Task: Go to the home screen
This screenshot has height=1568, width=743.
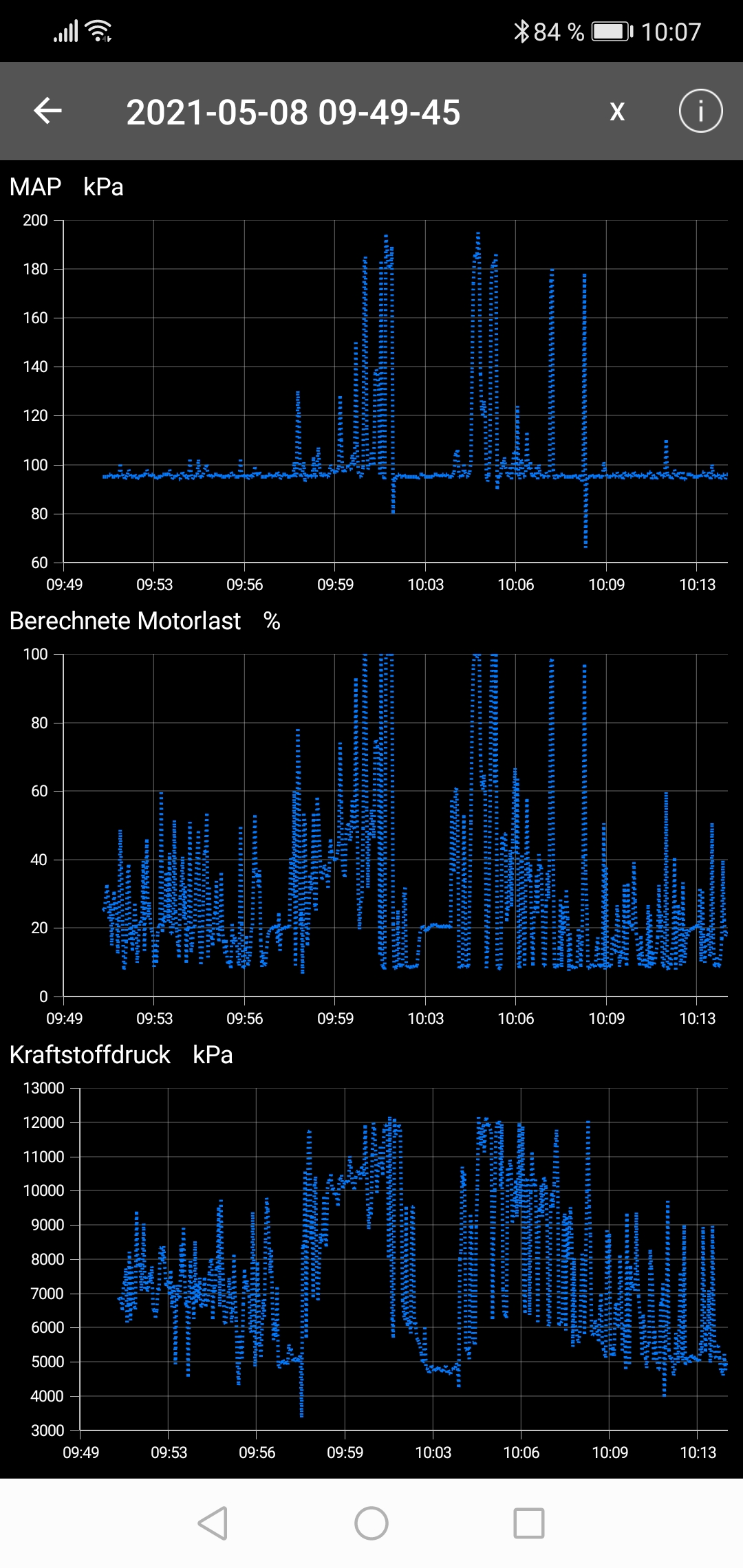Action: tap(371, 1523)
